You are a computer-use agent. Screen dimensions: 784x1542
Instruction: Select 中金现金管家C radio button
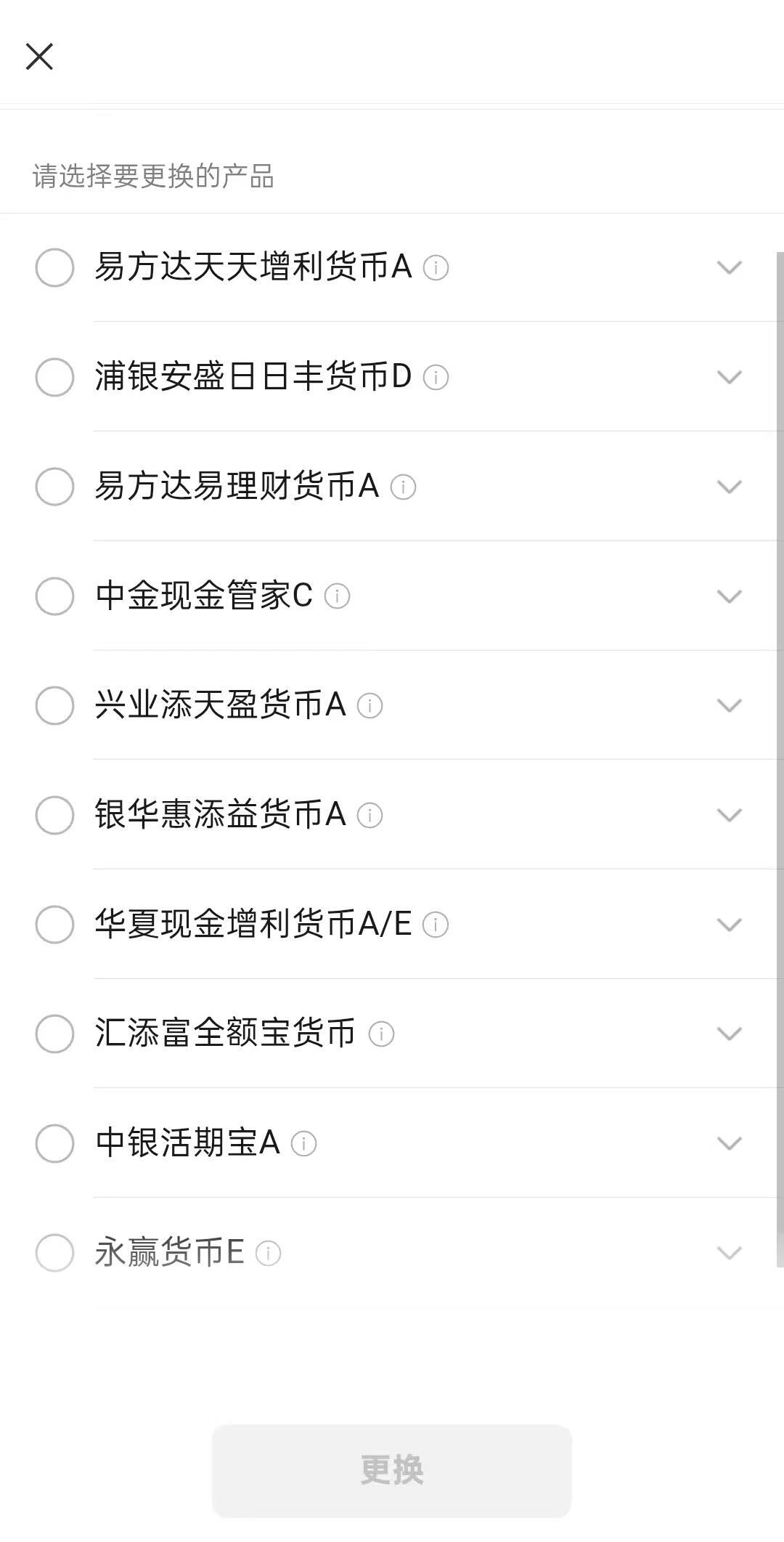coord(54,596)
